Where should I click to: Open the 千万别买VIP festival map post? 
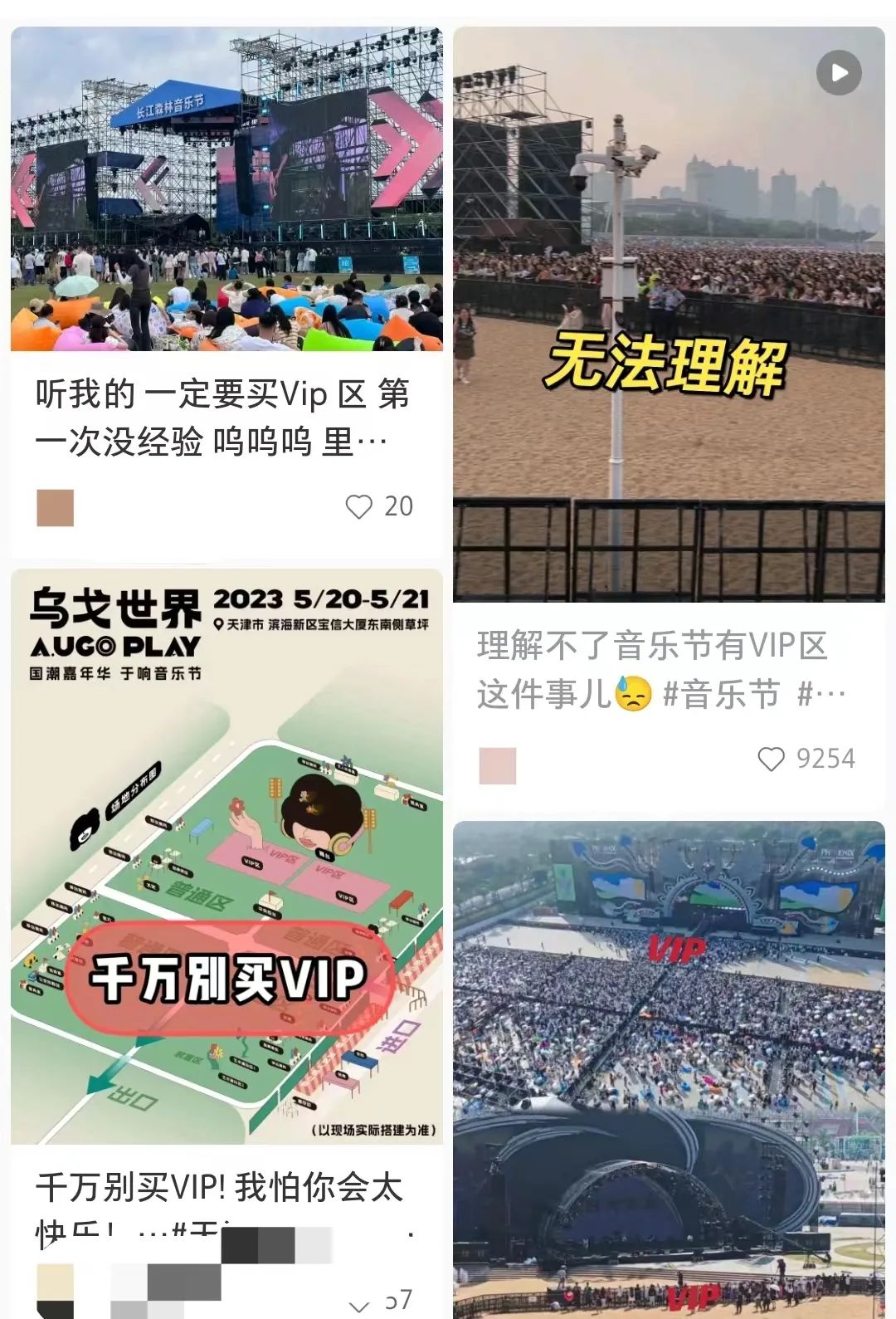coord(226,855)
